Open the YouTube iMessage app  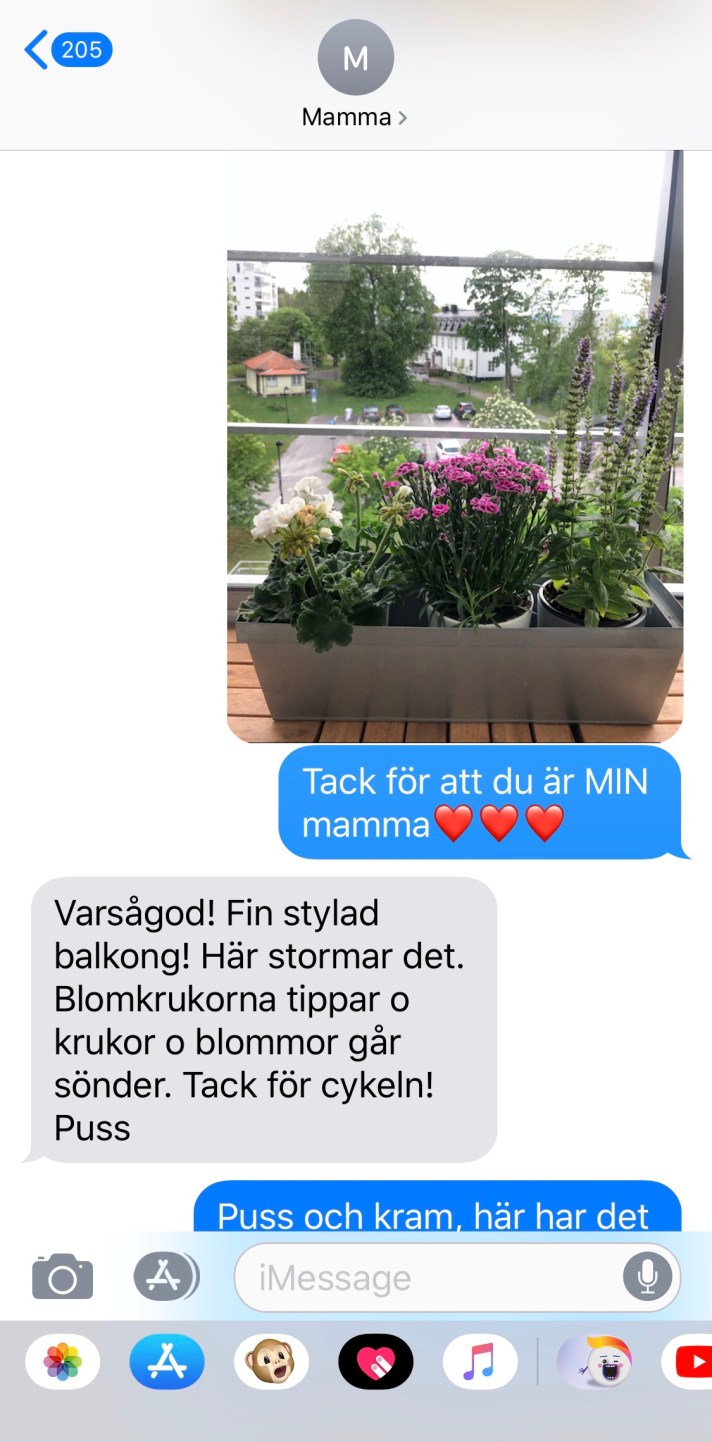(x=690, y=1362)
